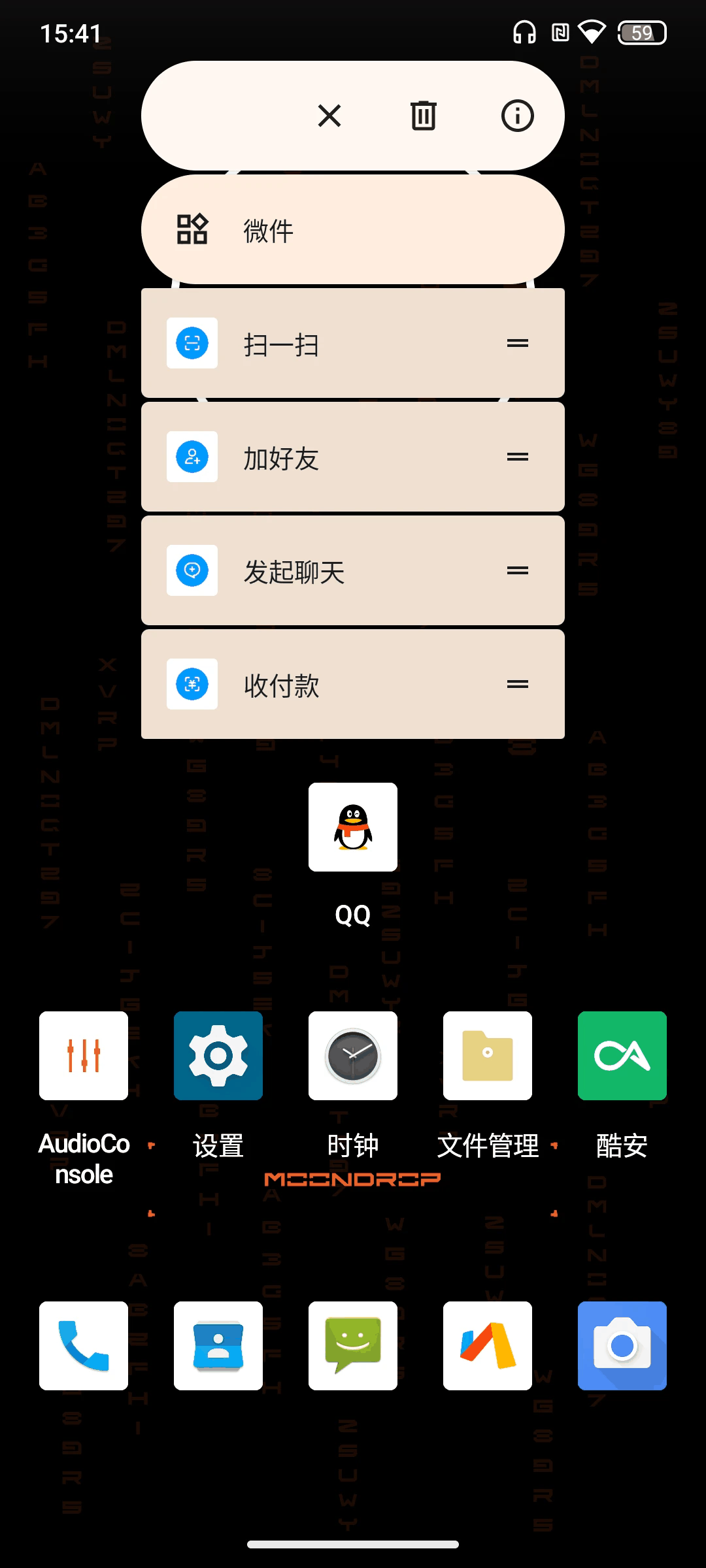Screen dimensions: 706x1568
Task: Open the 文件管理 file manager app
Action: tap(487, 1056)
